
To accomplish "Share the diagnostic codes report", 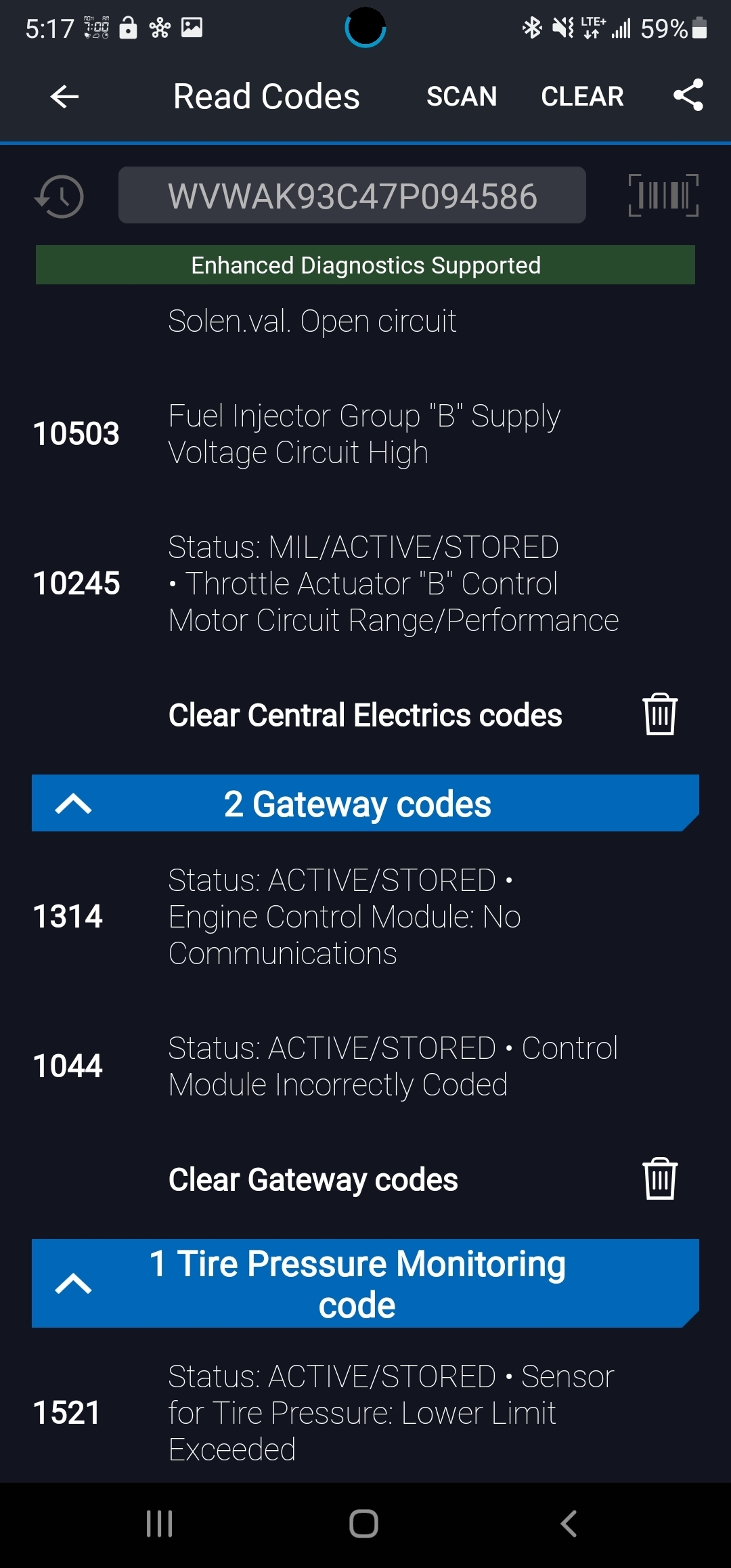I will point(688,95).
